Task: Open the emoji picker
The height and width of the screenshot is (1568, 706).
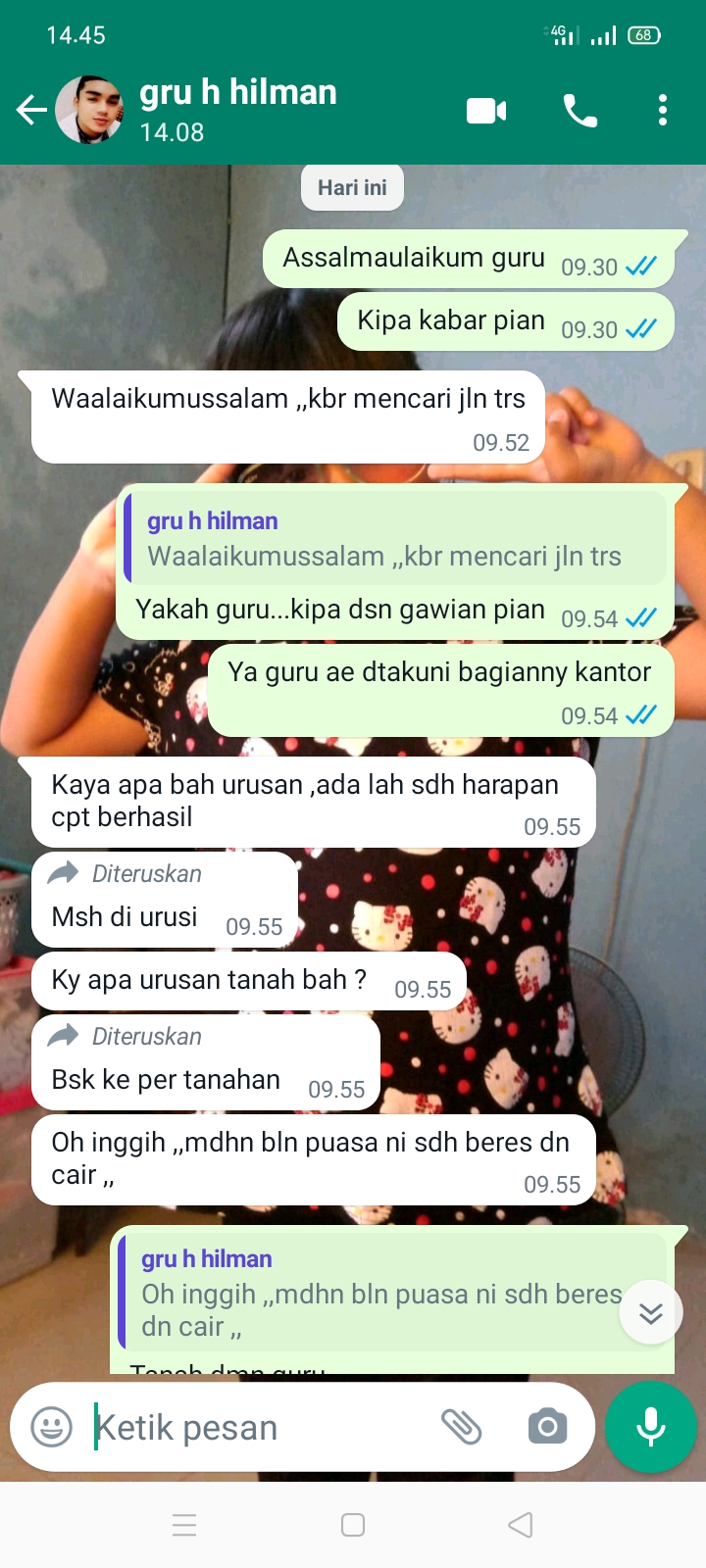Action: click(x=52, y=1427)
